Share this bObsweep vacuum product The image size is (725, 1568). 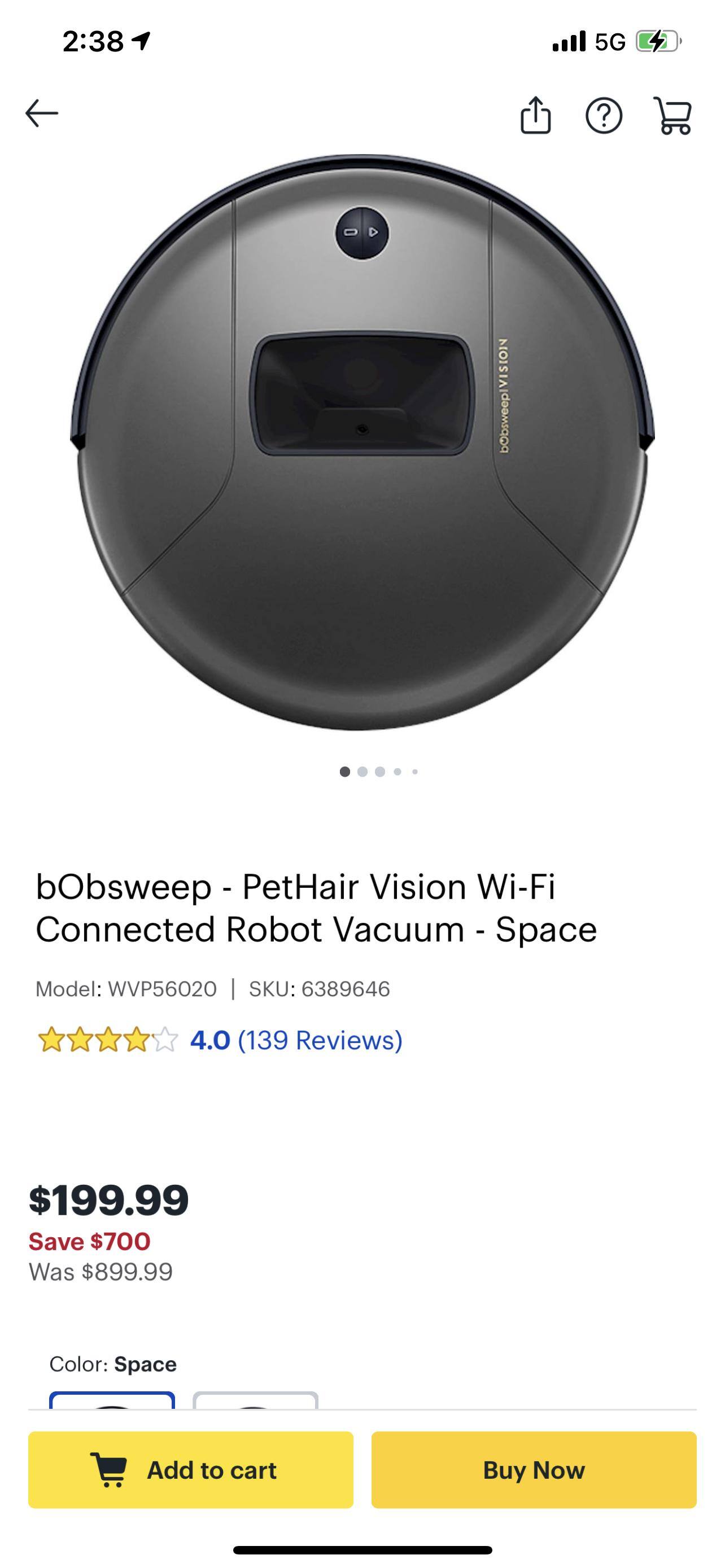click(536, 115)
